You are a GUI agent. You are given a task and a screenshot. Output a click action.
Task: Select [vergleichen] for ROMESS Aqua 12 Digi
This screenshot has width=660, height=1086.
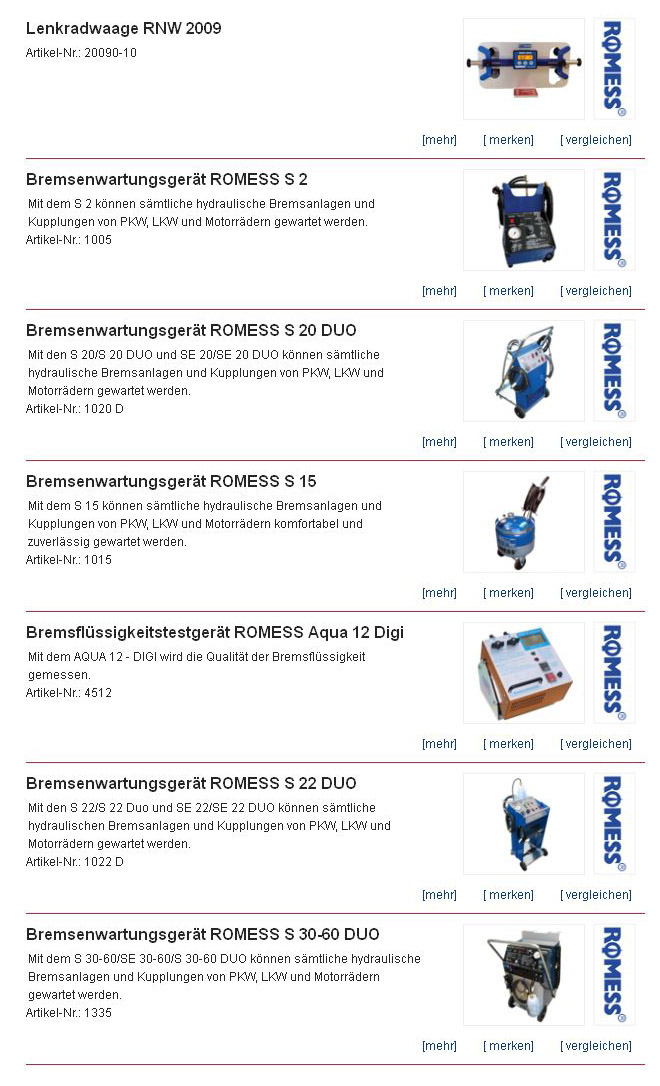coord(596,744)
